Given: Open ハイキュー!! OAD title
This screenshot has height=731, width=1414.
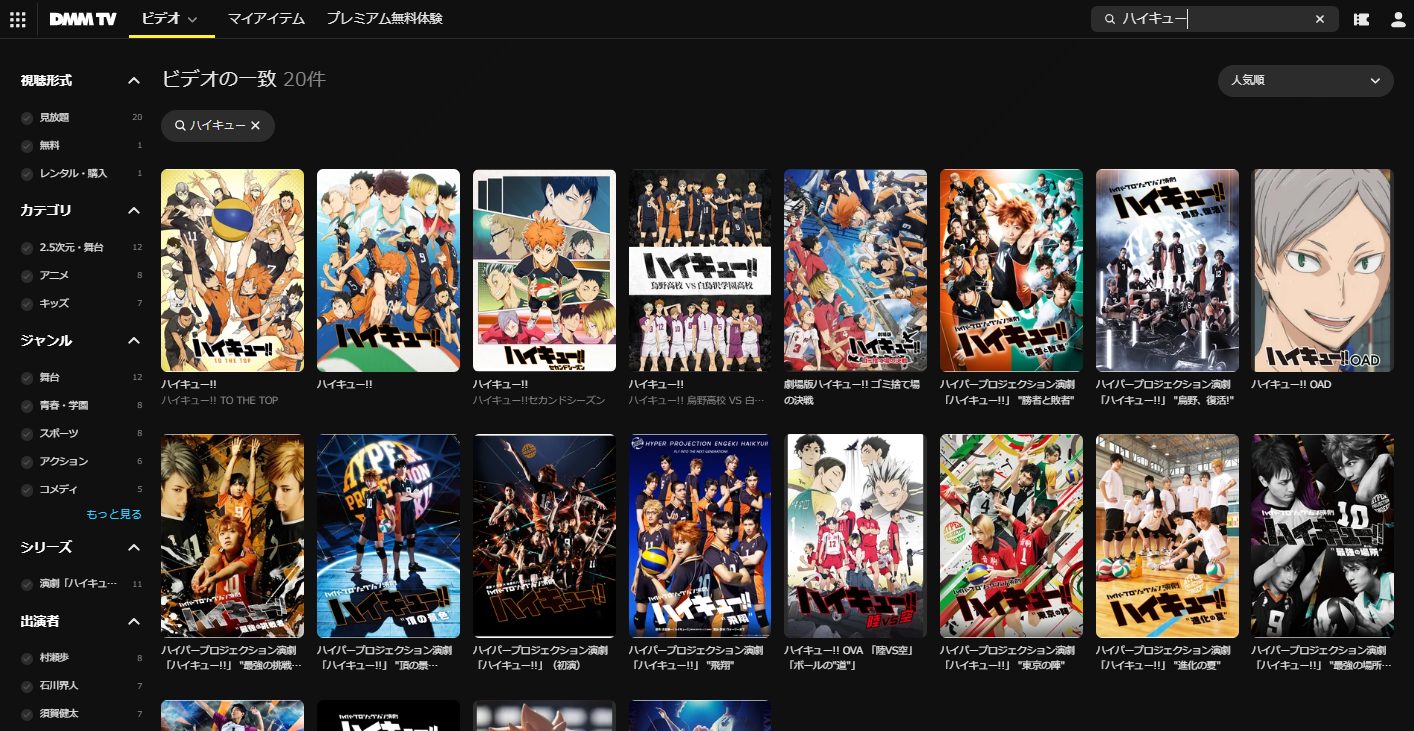Looking at the screenshot, I should click(x=1322, y=271).
